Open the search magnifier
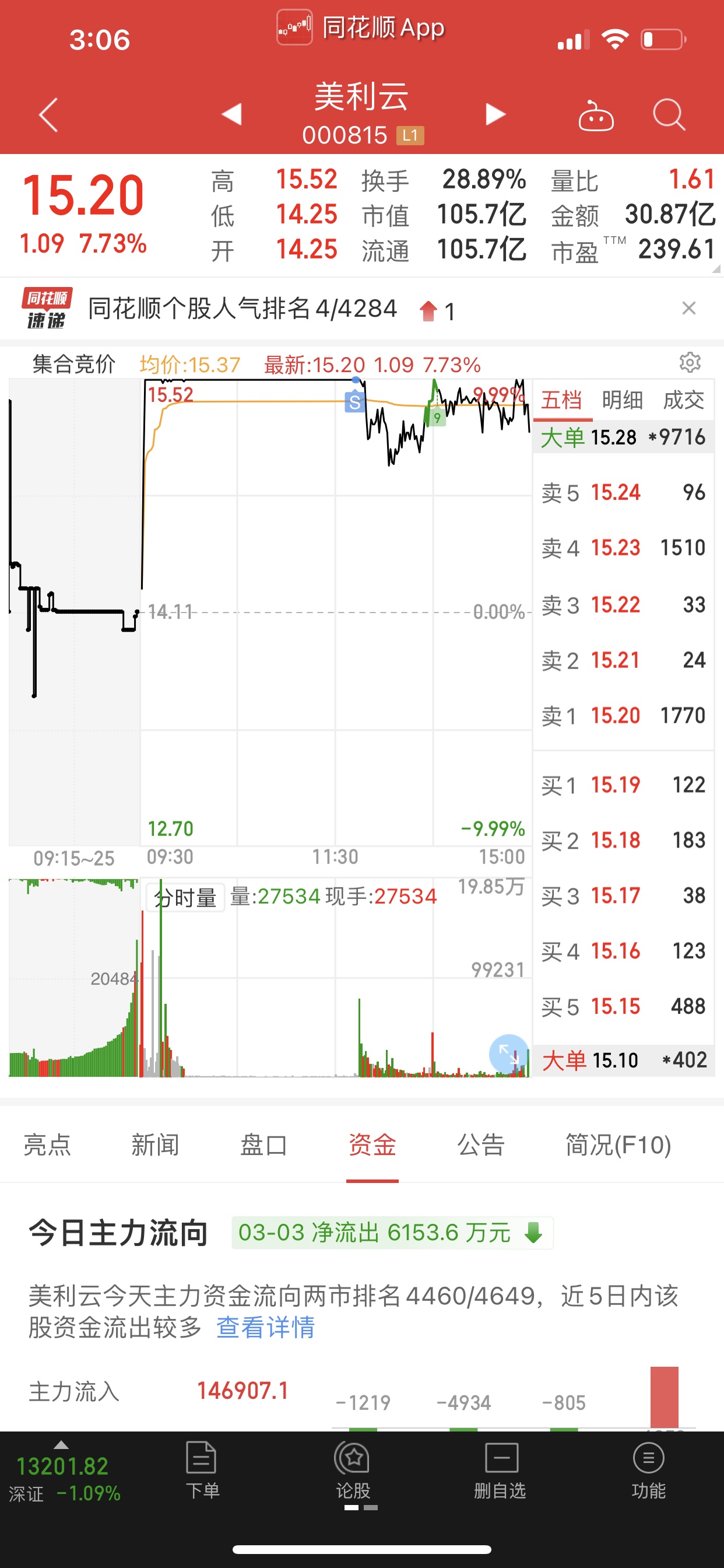The height and width of the screenshot is (1568, 724). coord(669,114)
